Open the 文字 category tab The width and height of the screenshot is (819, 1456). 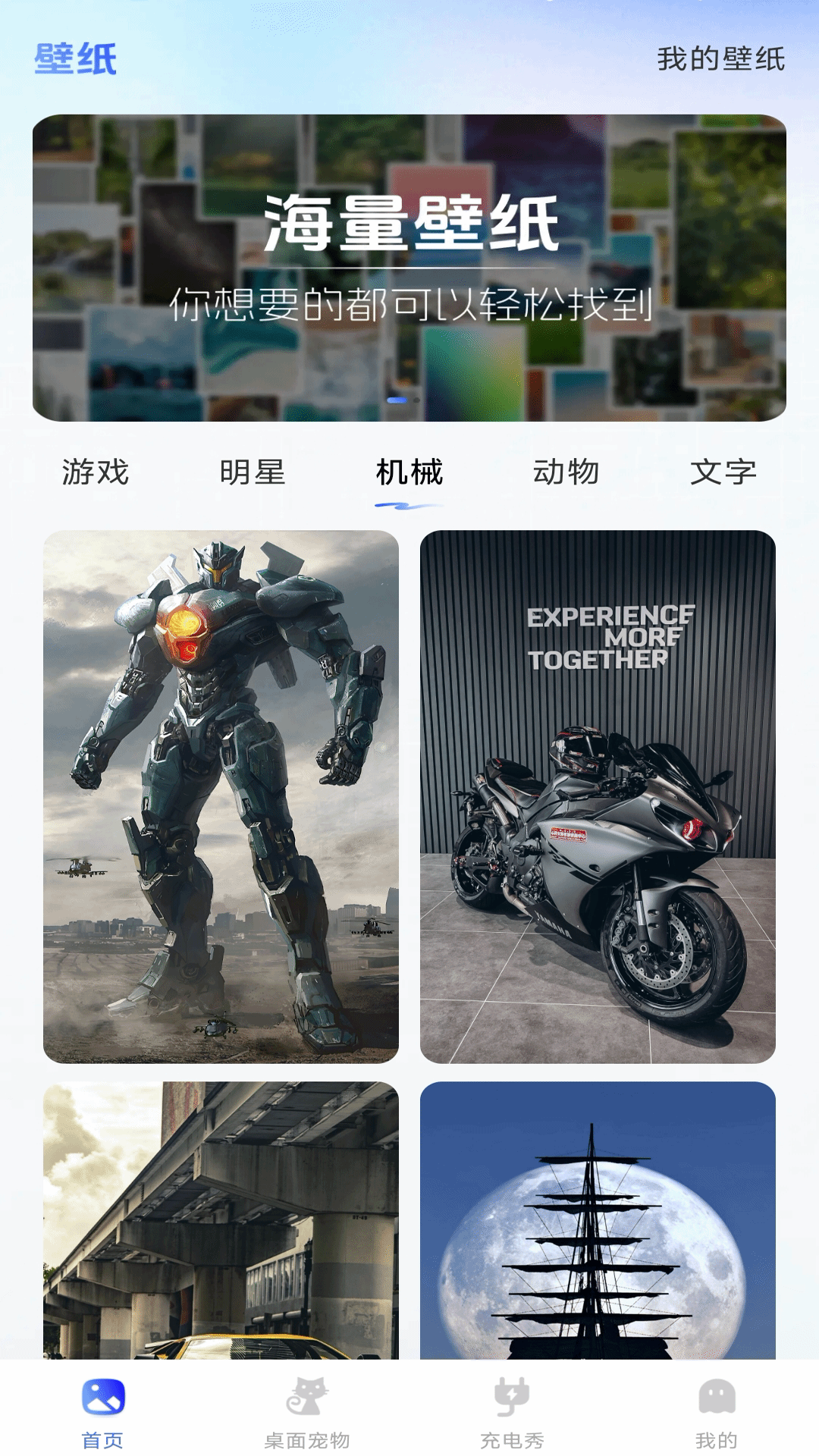[726, 472]
